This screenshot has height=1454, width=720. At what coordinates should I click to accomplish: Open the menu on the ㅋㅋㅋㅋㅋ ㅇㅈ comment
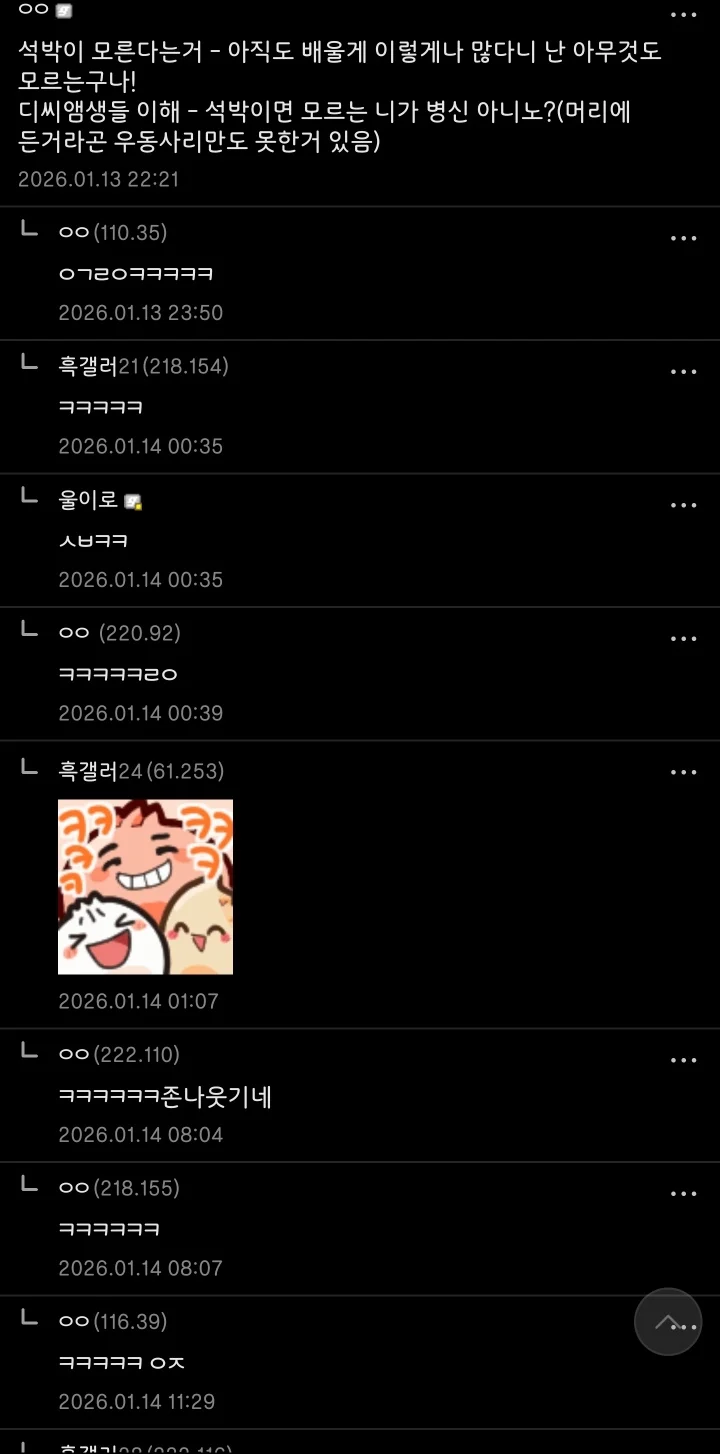click(x=684, y=1326)
